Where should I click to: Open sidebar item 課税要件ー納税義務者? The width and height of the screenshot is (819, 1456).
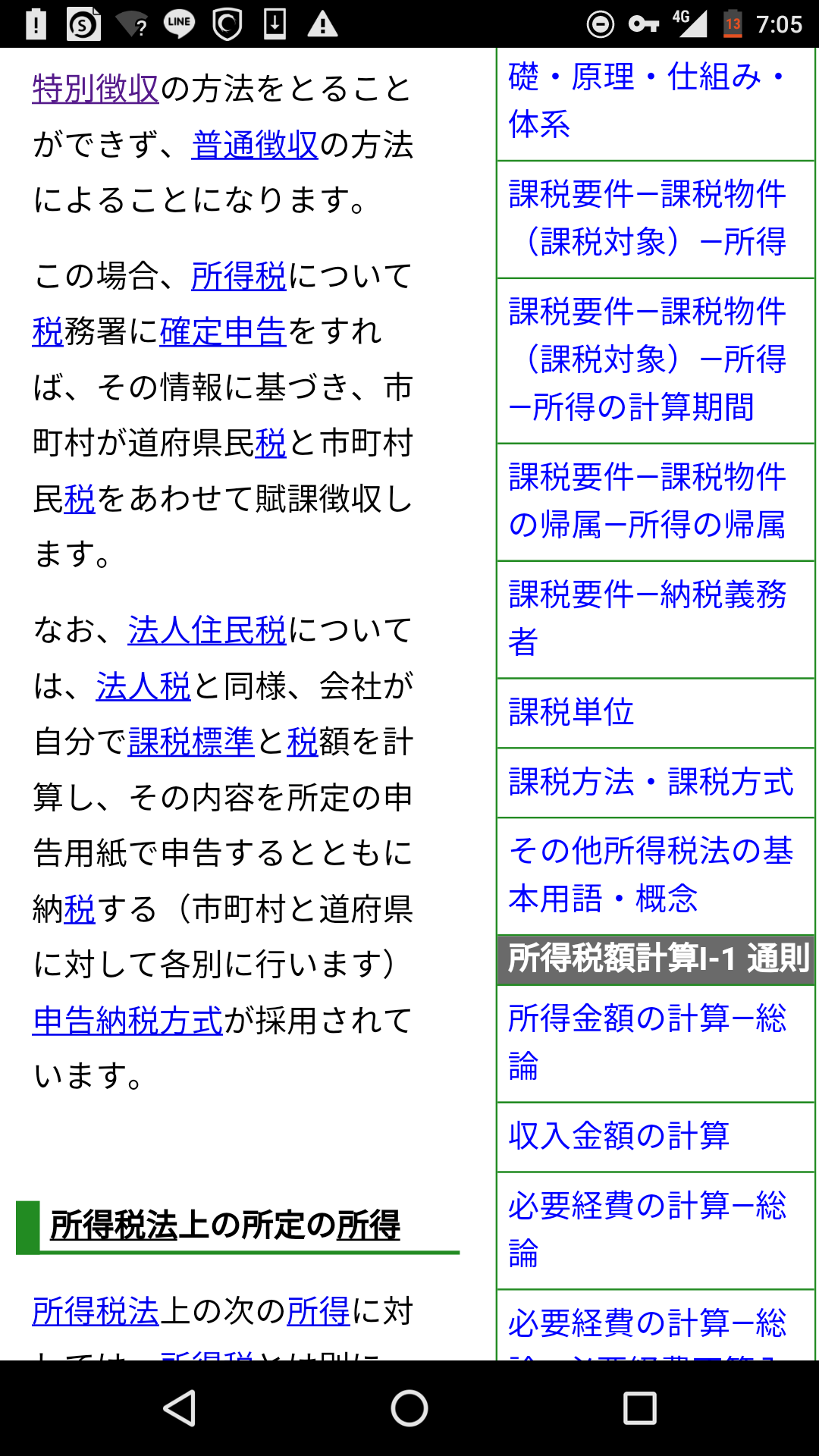click(647, 618)
